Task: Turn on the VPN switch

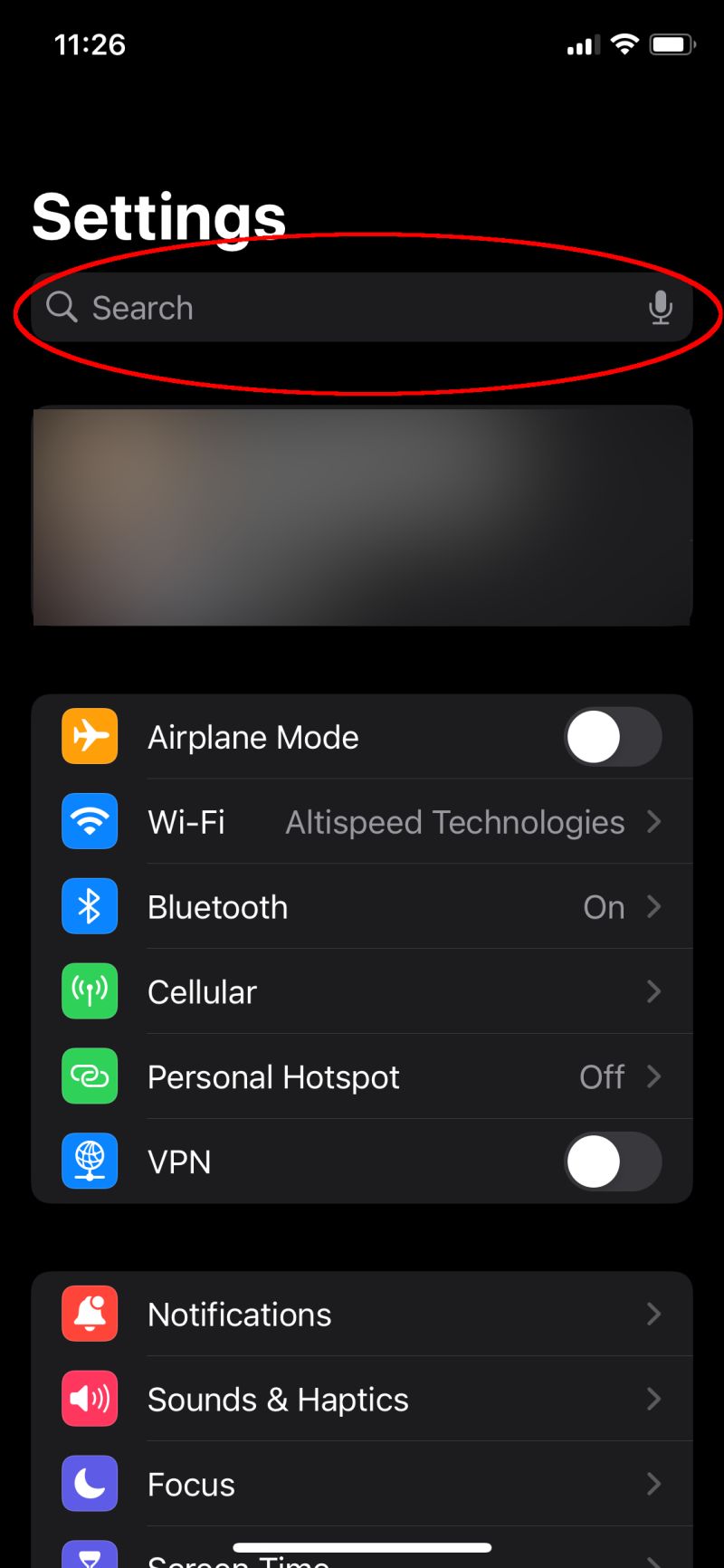Action: pos(613,1162)
